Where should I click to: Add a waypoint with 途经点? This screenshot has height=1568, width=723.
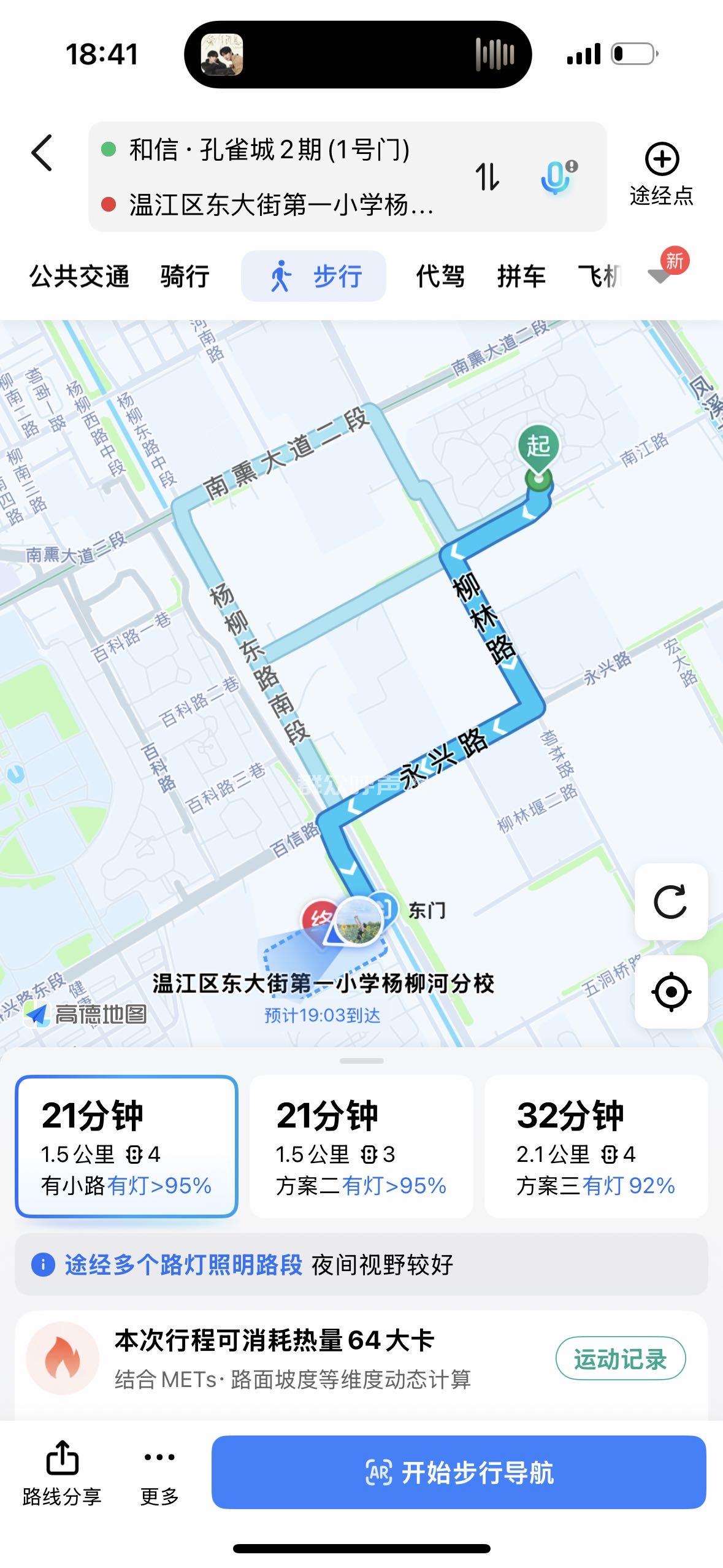(x=661, y=174)
